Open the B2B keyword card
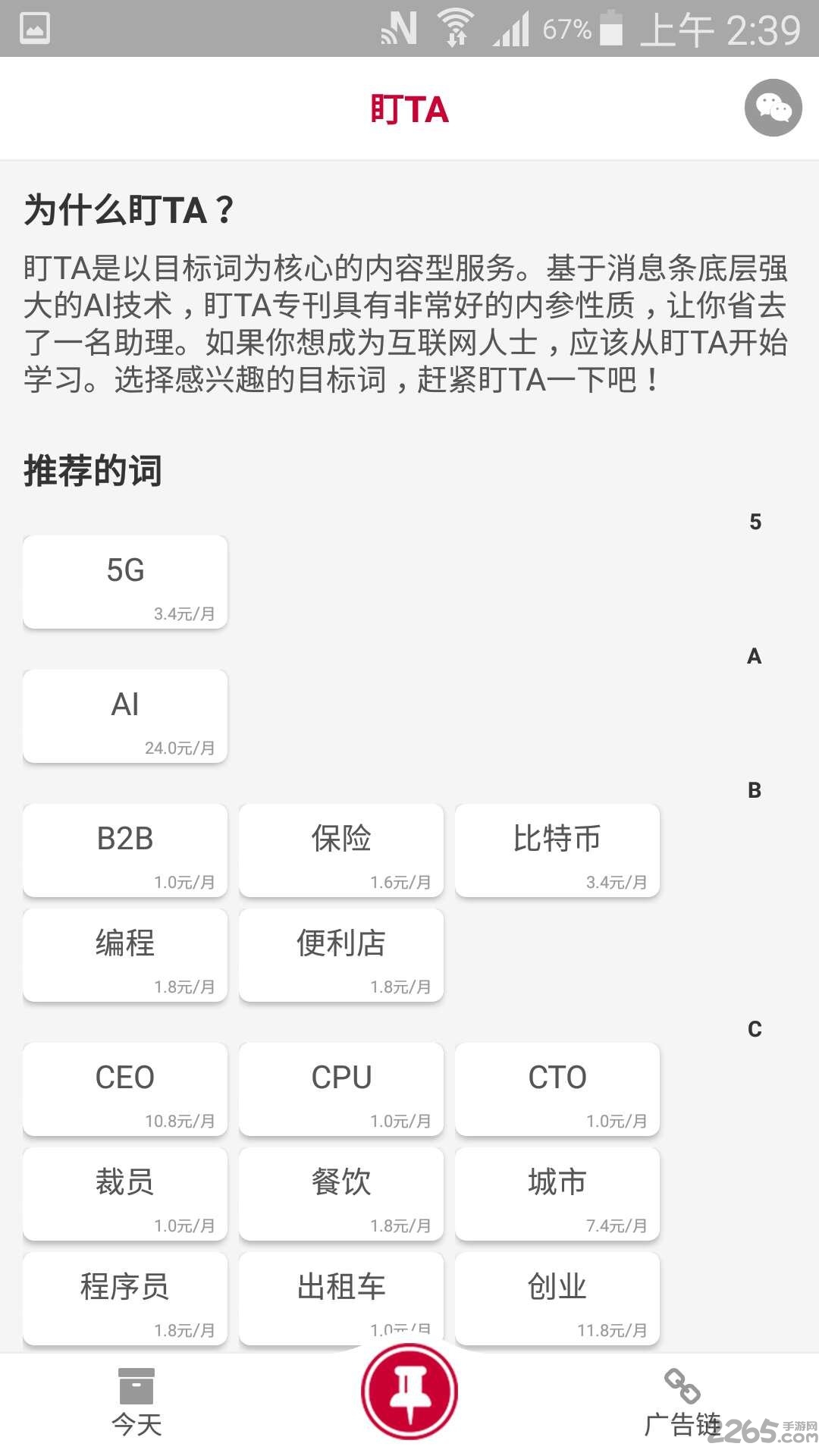Viewport: 819px width, 1456px height. click(125, 850)
